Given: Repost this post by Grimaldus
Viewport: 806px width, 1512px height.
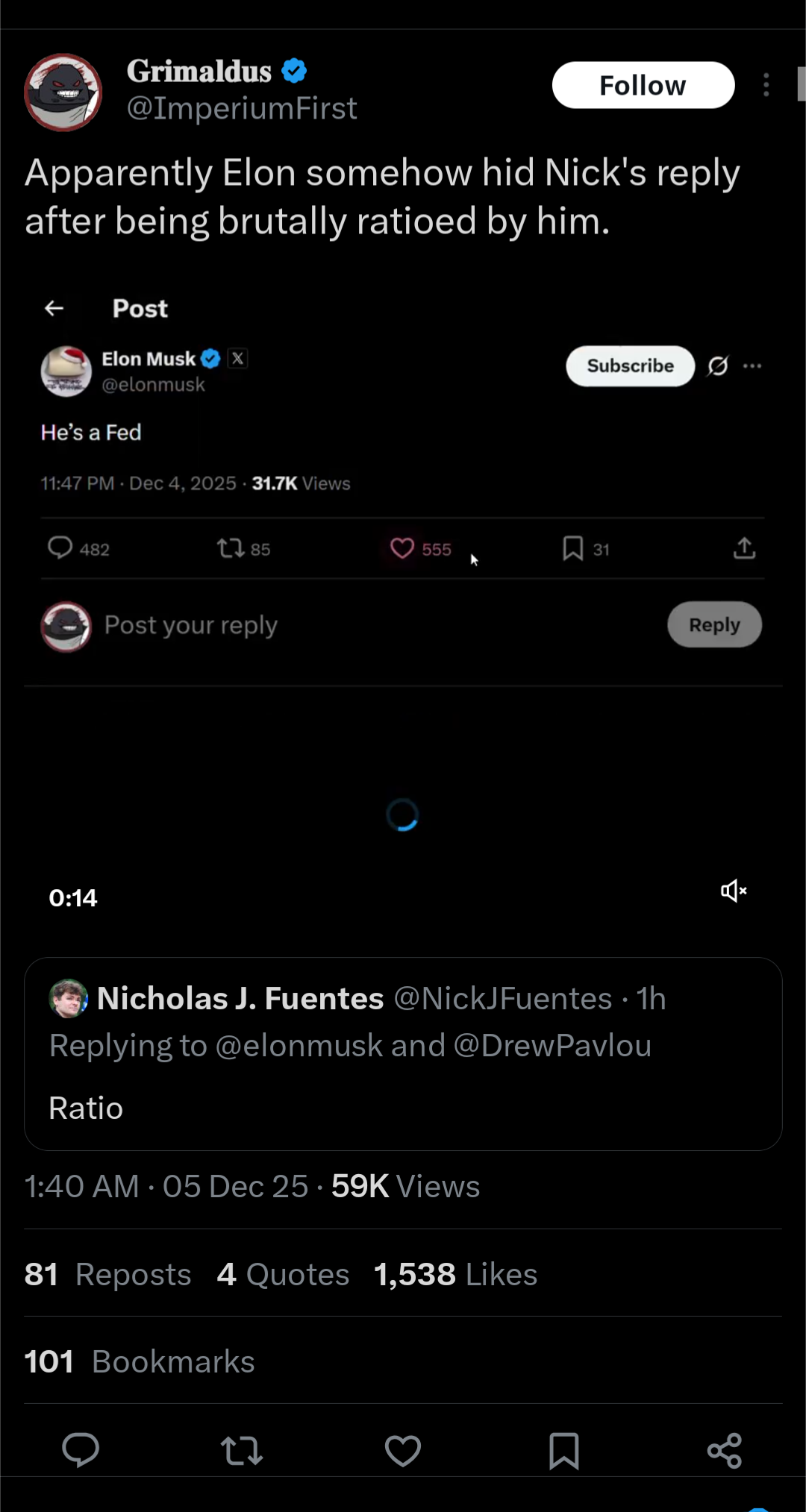Looking at the screenshot, I should point(242,1450).
